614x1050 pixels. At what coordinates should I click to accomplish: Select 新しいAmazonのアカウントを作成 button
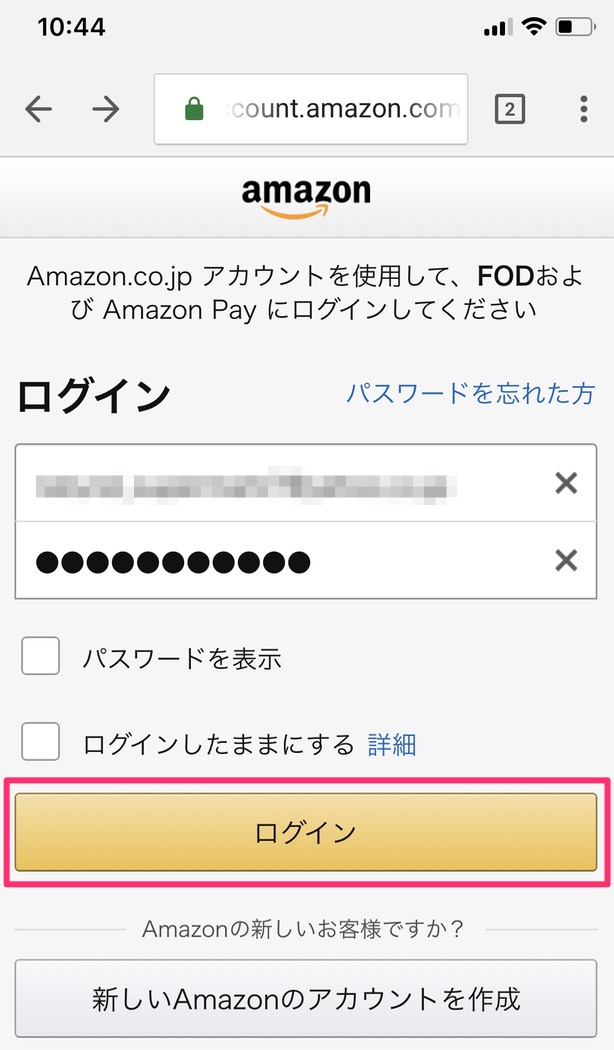(x=306, y=997)
